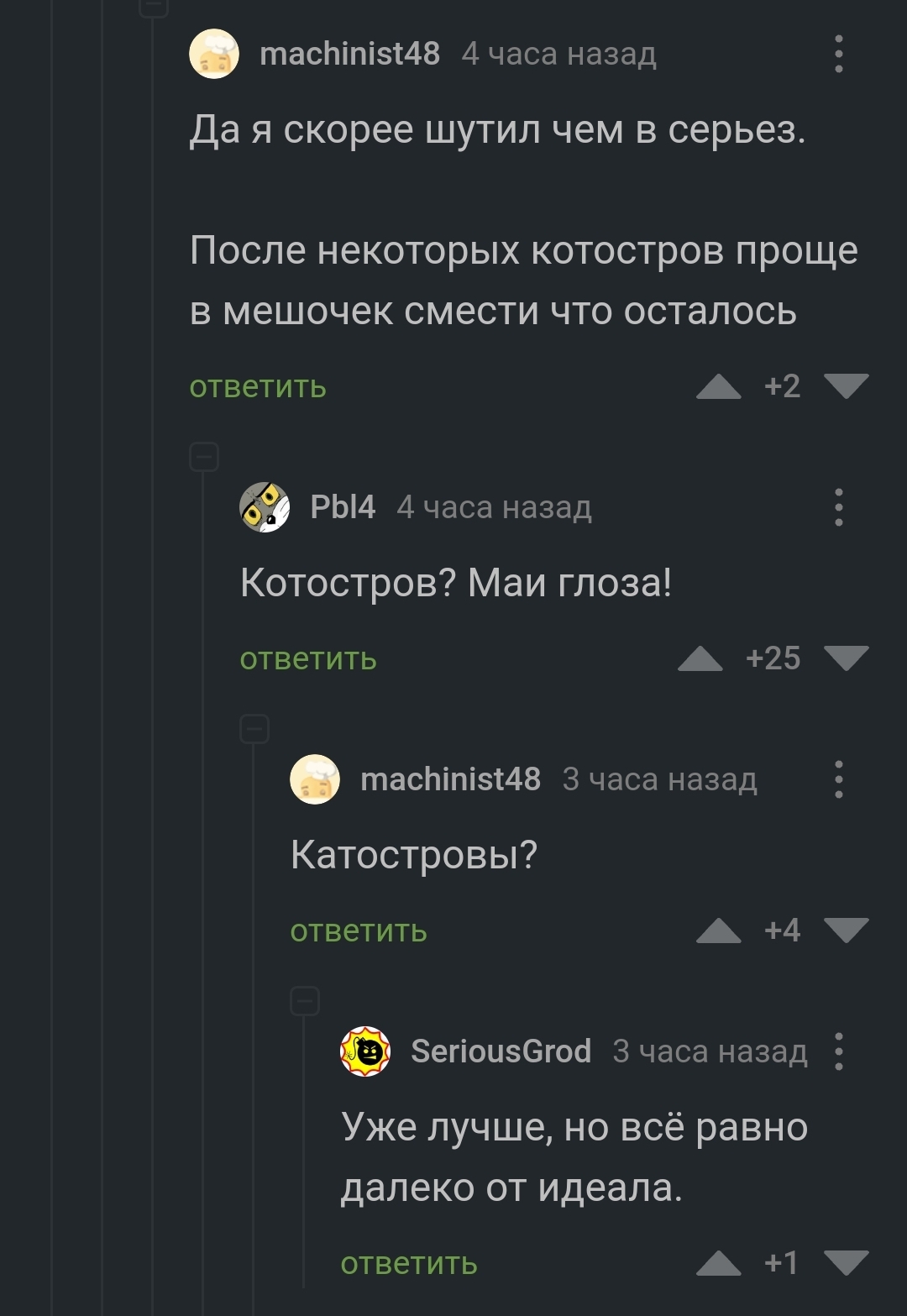The width and height of the screenshot is (907, 1316).
Task: Open SeriousGrod's user profile
Action: coord(501,1051)
